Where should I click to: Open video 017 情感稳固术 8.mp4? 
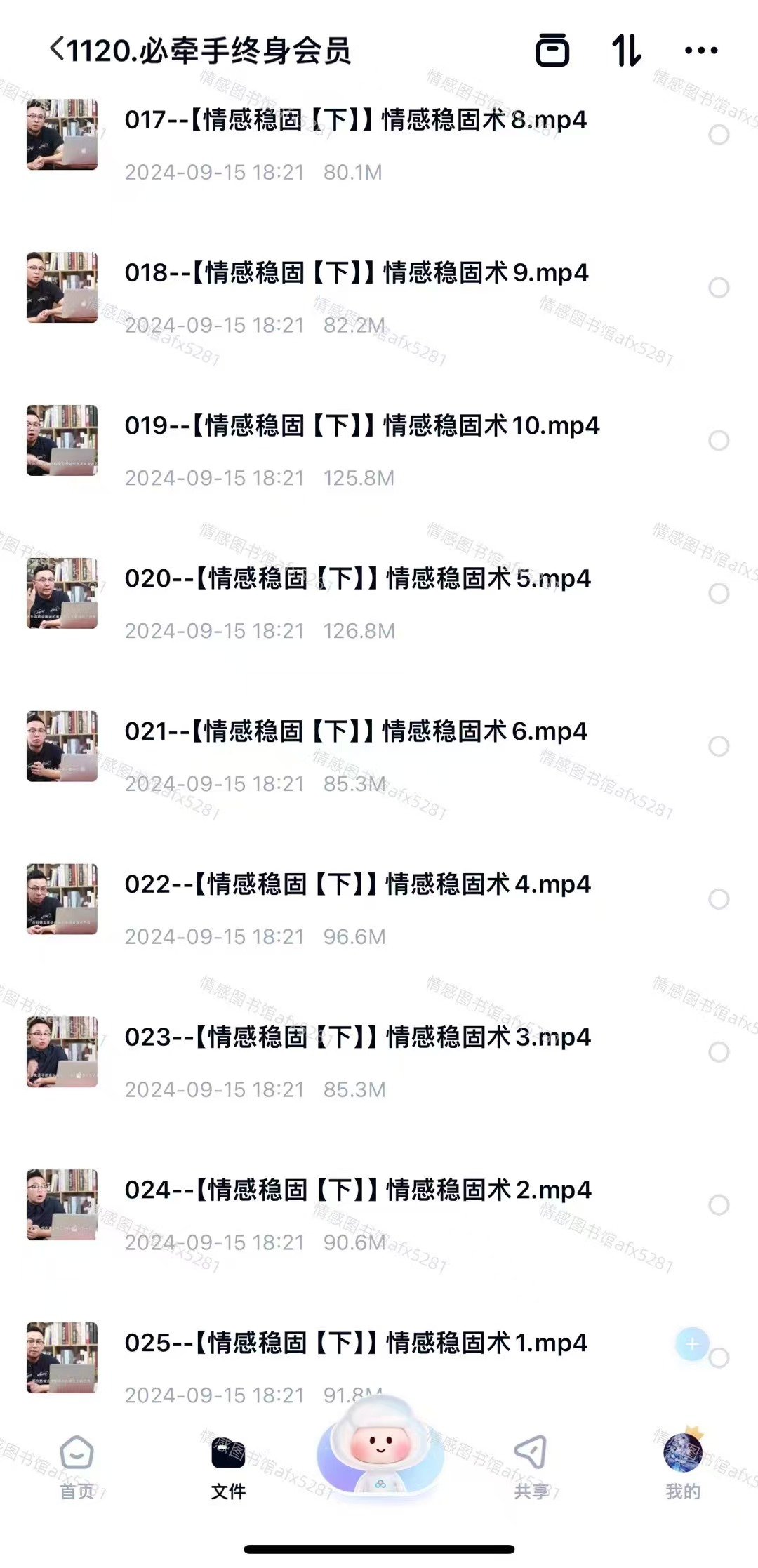(355, 120)
